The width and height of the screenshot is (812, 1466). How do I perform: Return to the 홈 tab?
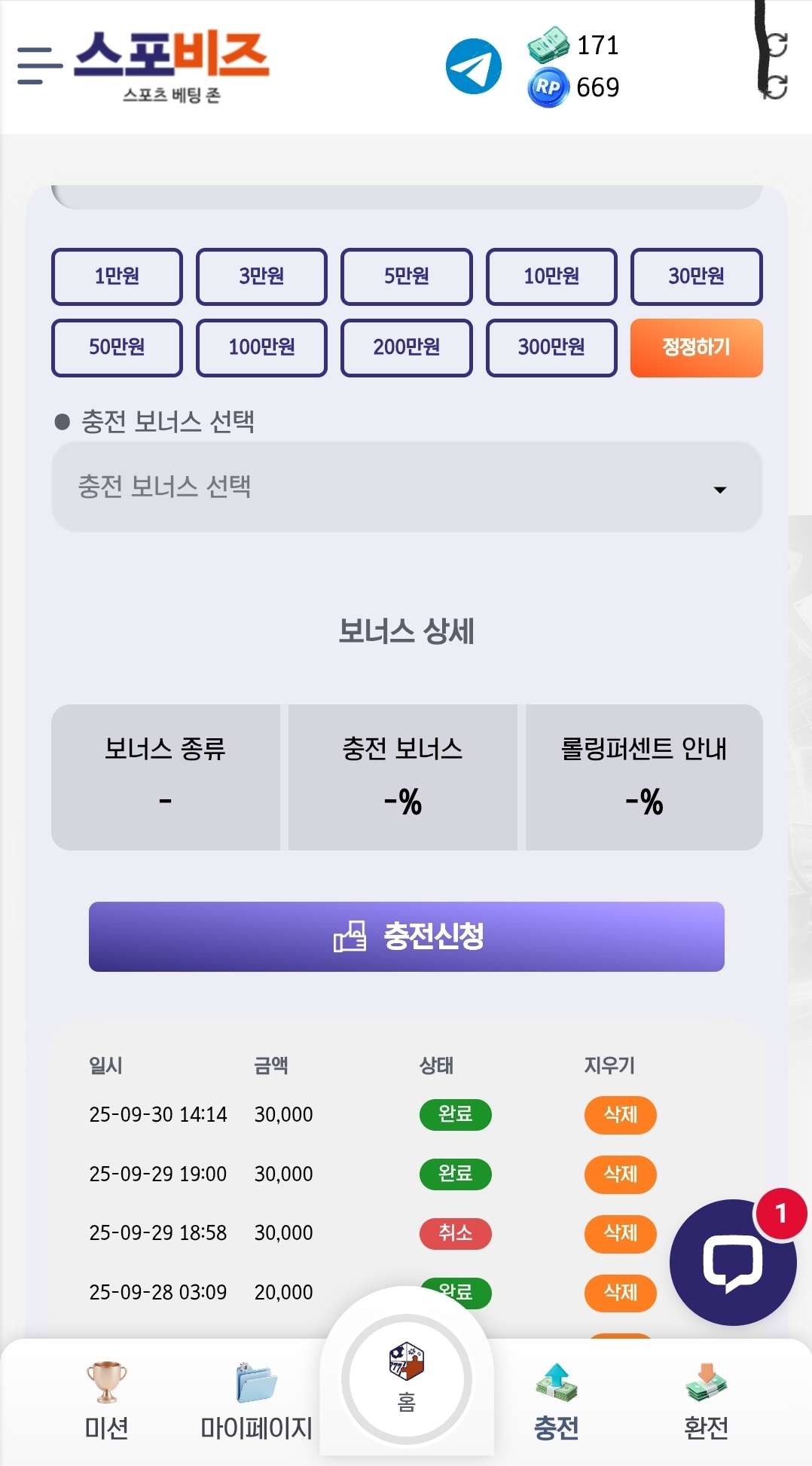click(x=407, y=1379)
